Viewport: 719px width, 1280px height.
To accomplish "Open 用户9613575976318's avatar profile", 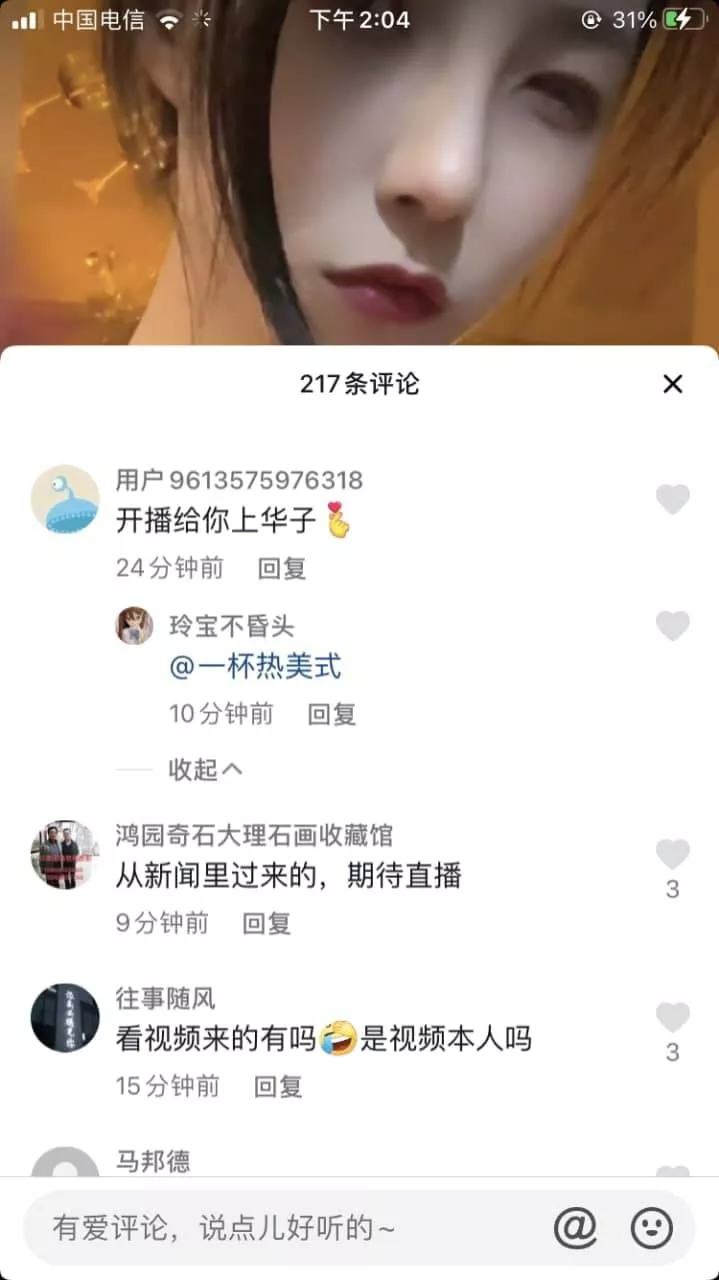I will point(65,499).
